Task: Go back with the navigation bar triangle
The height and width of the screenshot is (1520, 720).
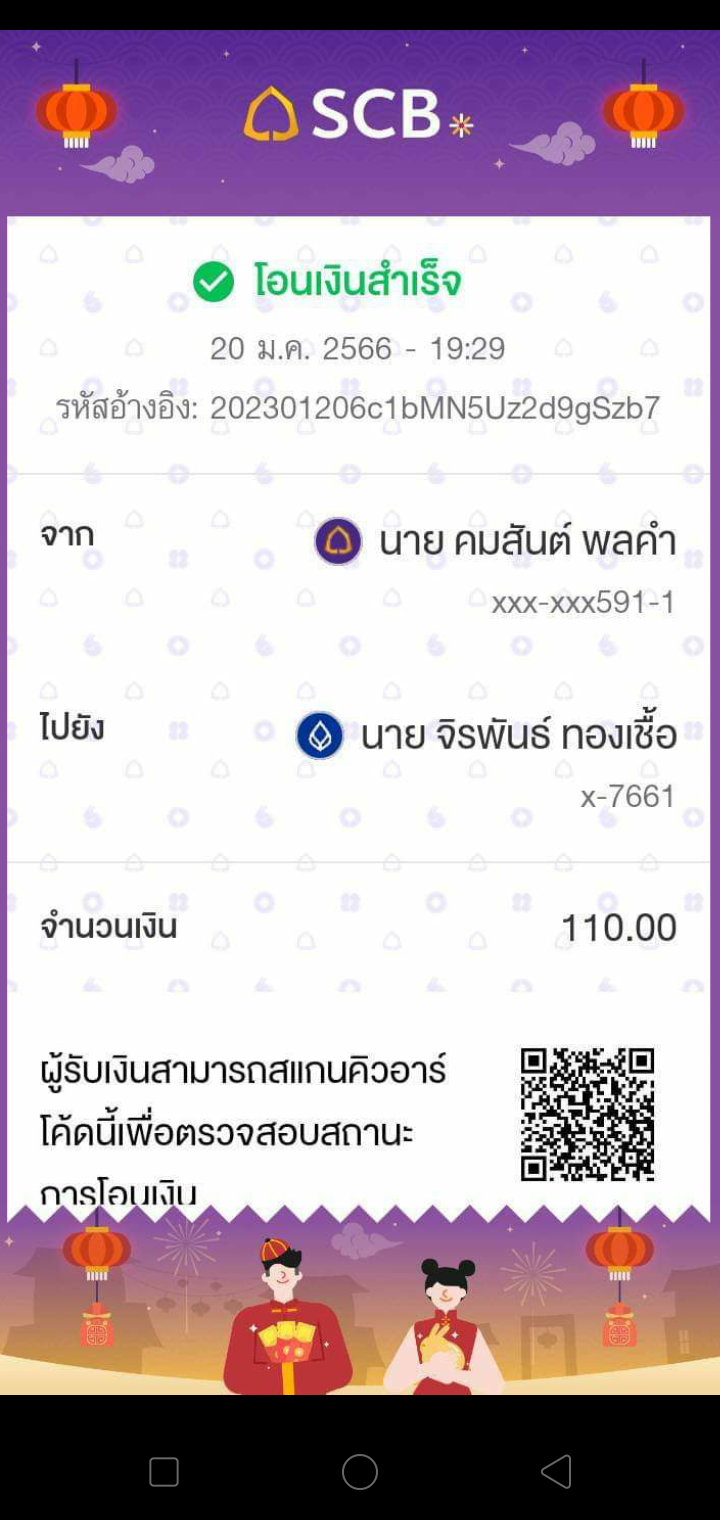Action: click(556, 1471)
